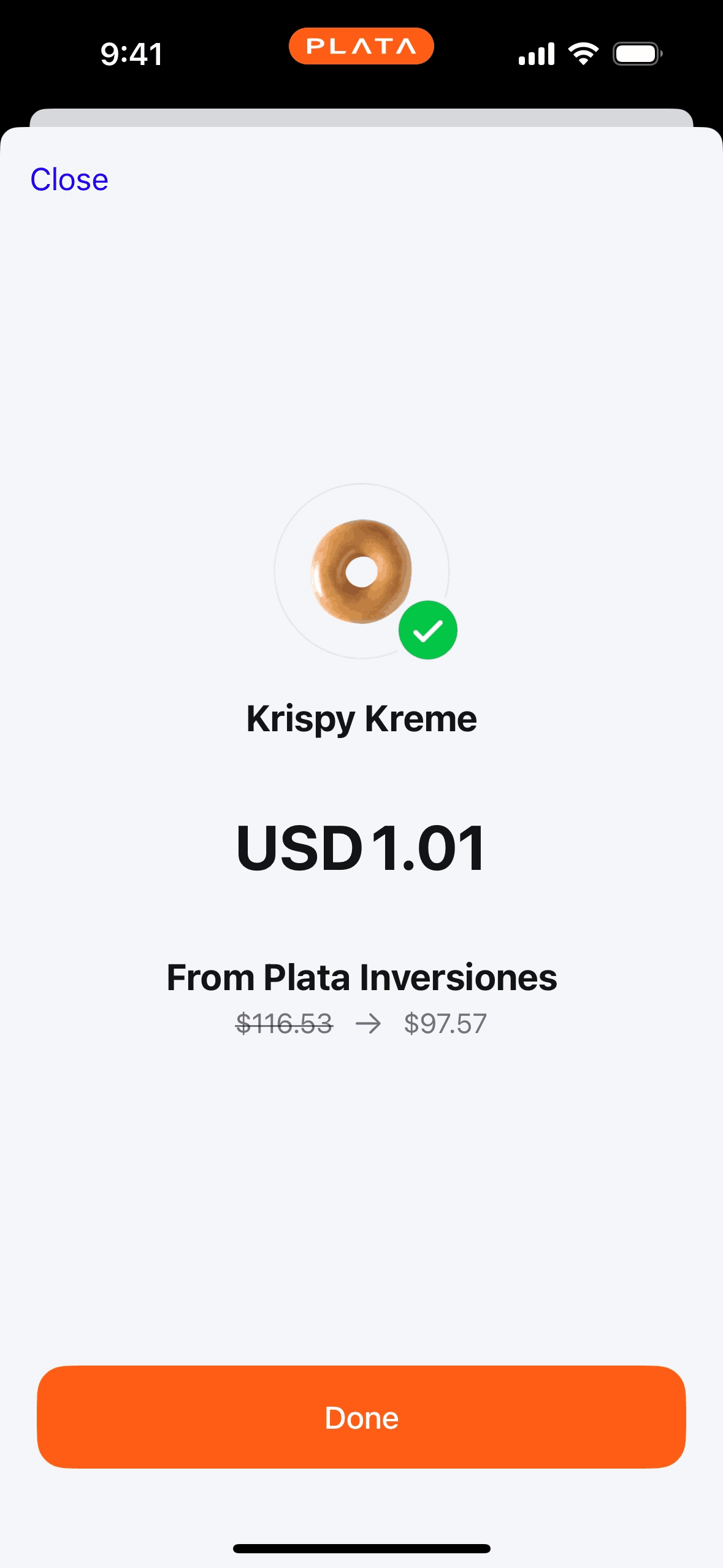
Task: Confirm with the orange Done button
Action: [x=361, y=1417]
